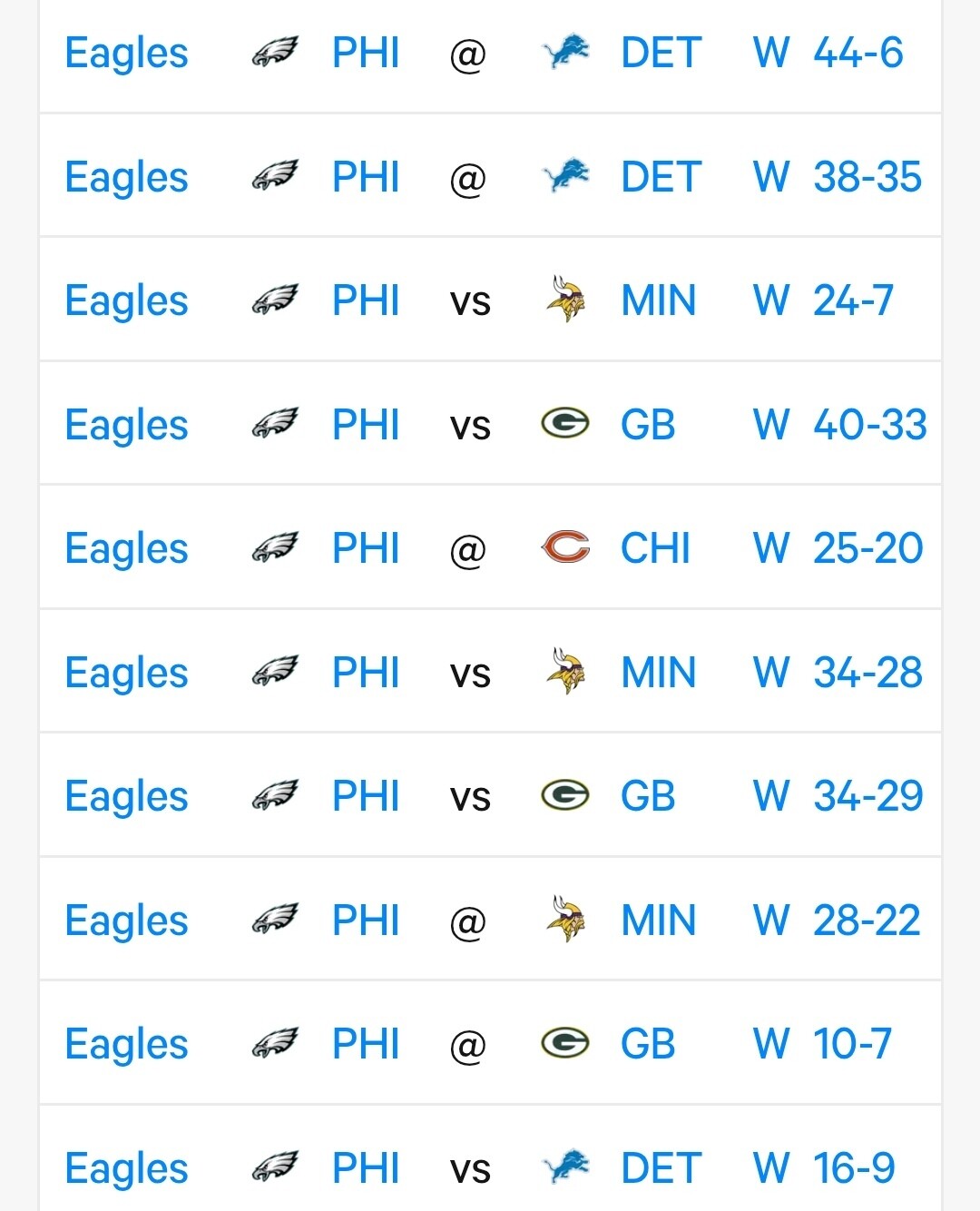Open DET link in the 44-6 row
The height and width of the screenshot is (1211, 980).
[x=661, y=53]
